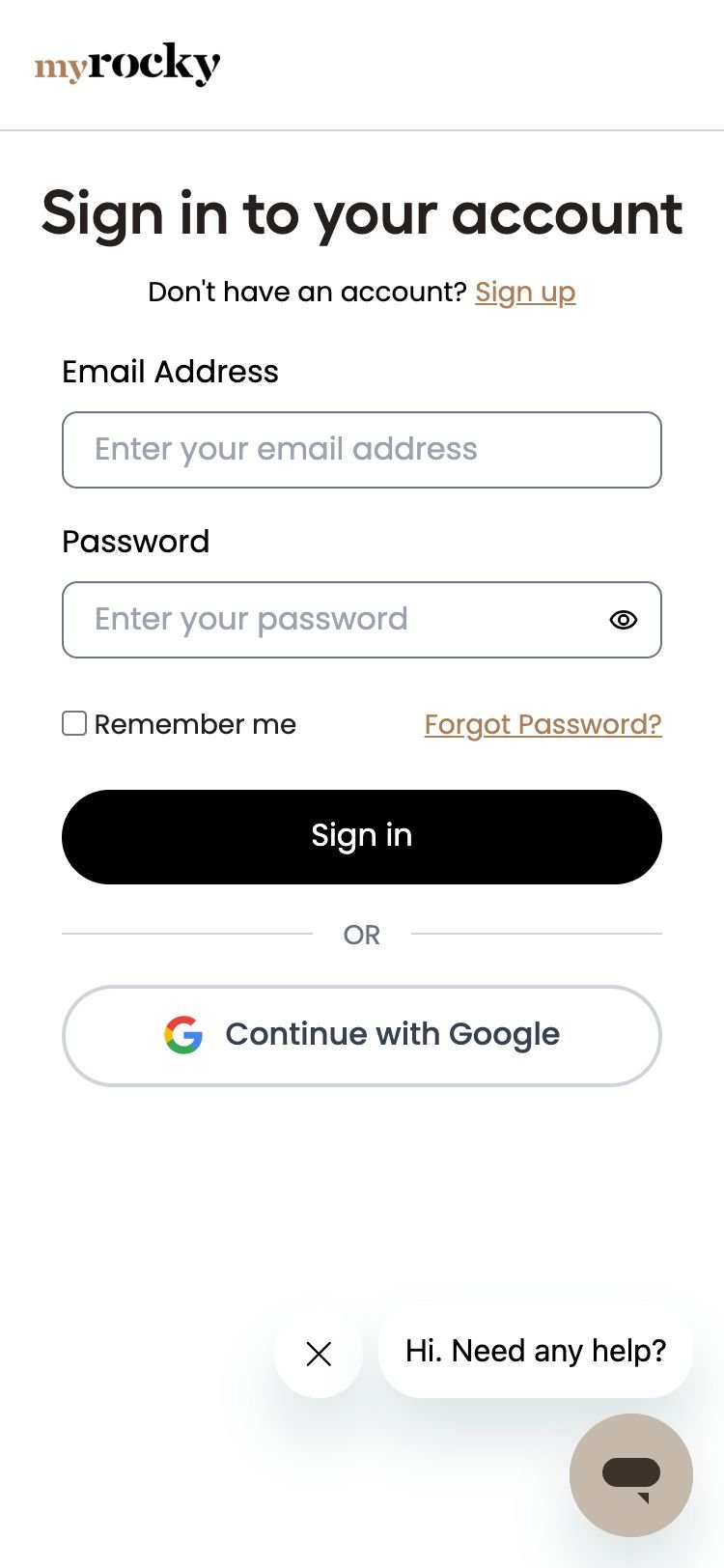724x1568 pixels.
Task: Enable the Remember me checkbox
Action: [74, 723]
